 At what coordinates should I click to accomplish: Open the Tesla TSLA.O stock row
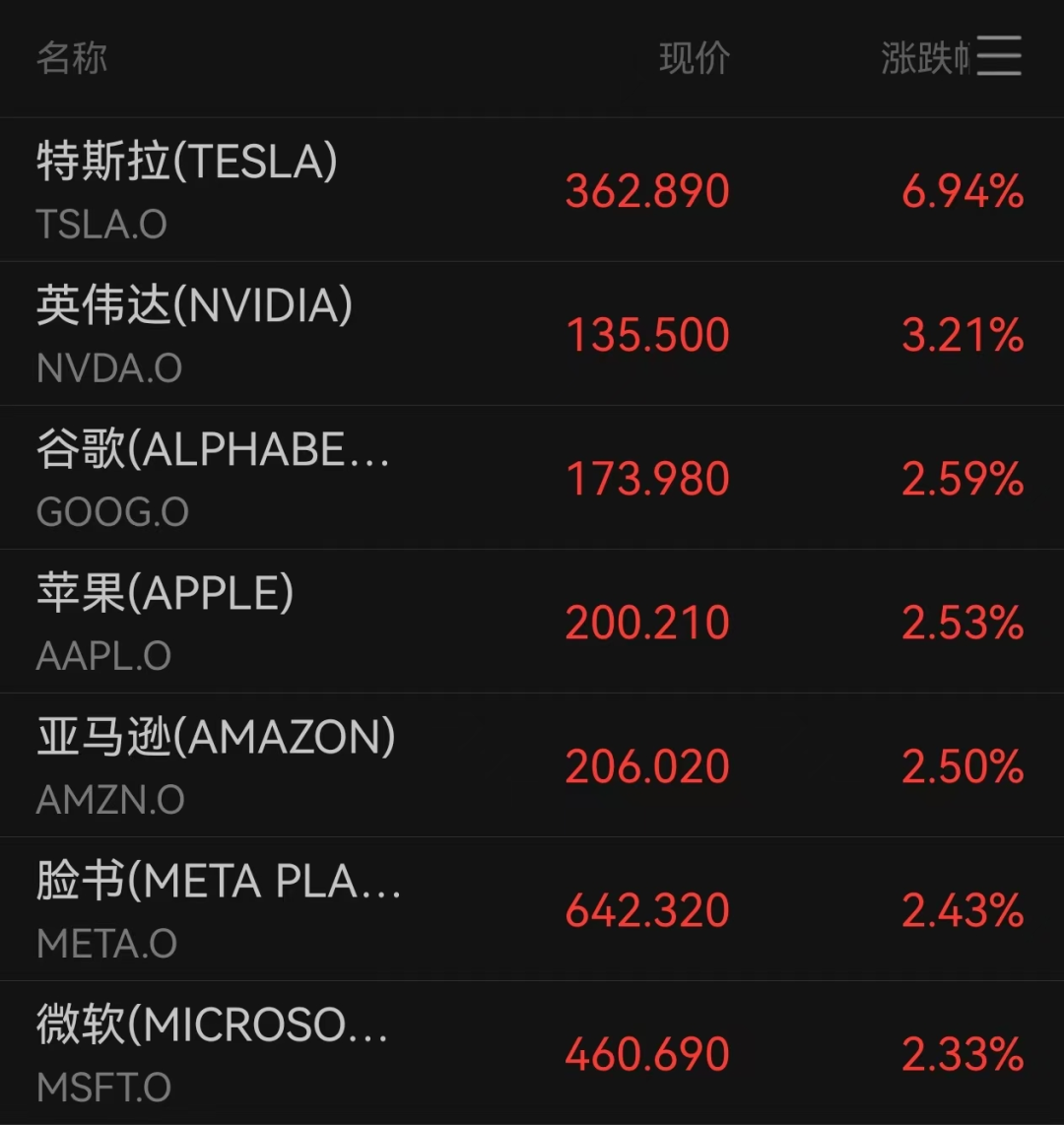click(532, 190)
